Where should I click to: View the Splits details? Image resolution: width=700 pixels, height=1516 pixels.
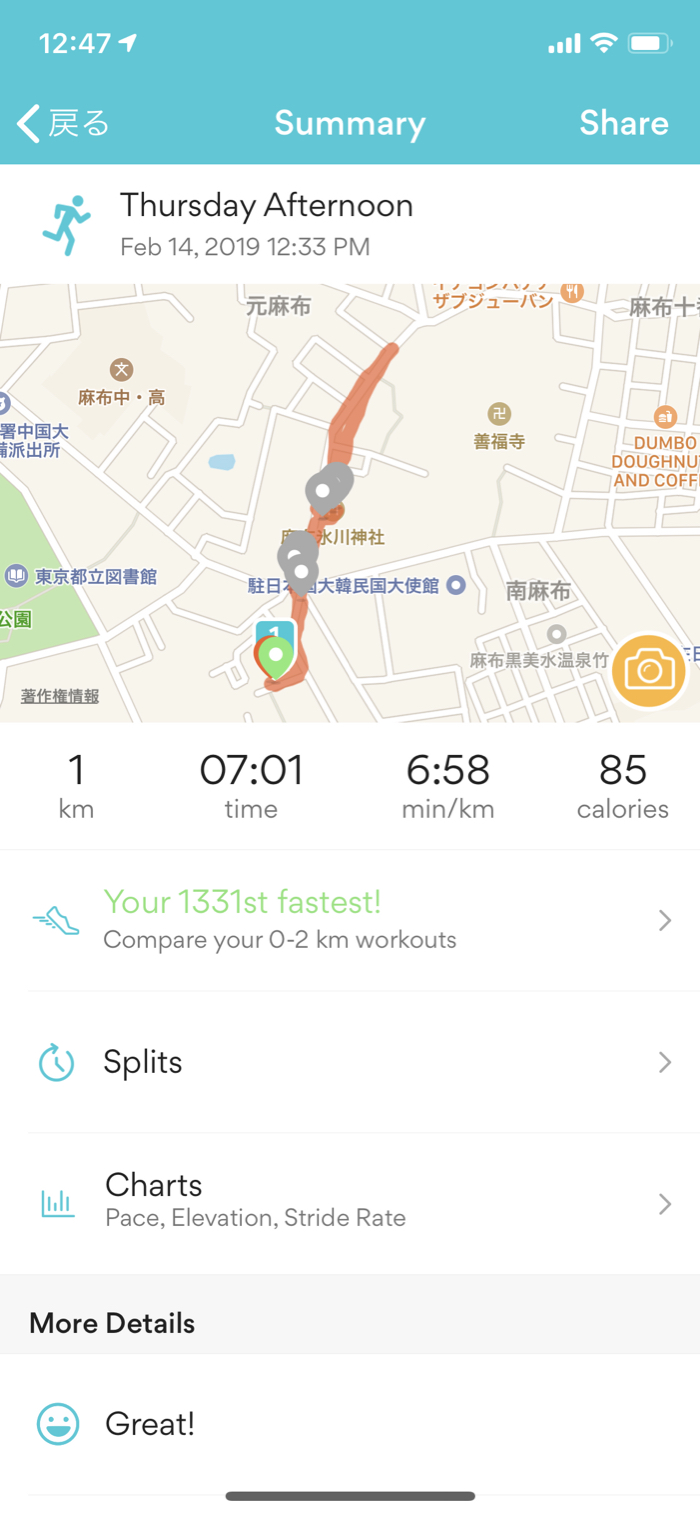350,1062
